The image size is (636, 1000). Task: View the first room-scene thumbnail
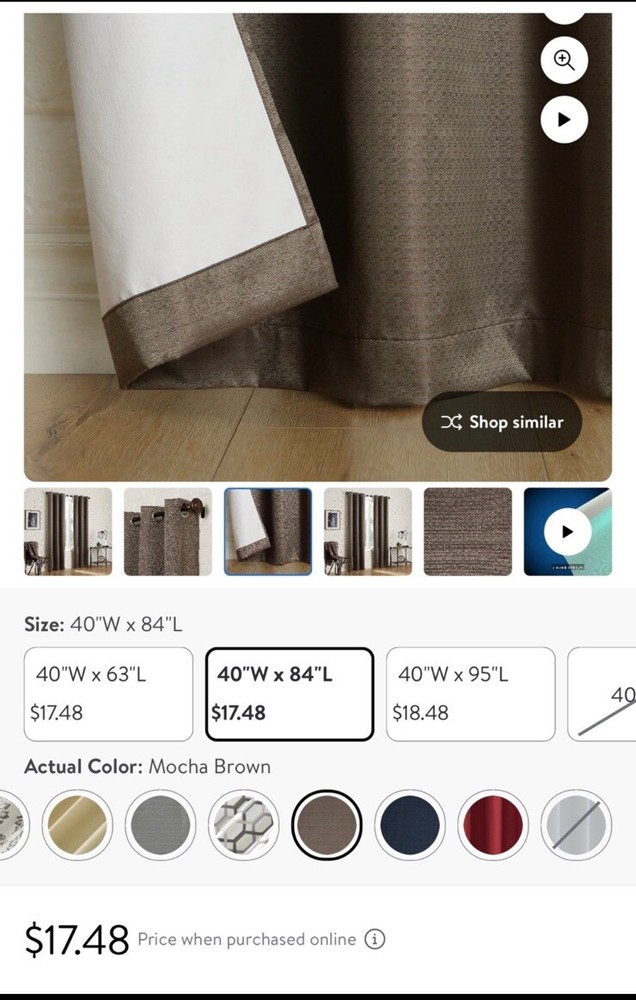tap(68, 531)
